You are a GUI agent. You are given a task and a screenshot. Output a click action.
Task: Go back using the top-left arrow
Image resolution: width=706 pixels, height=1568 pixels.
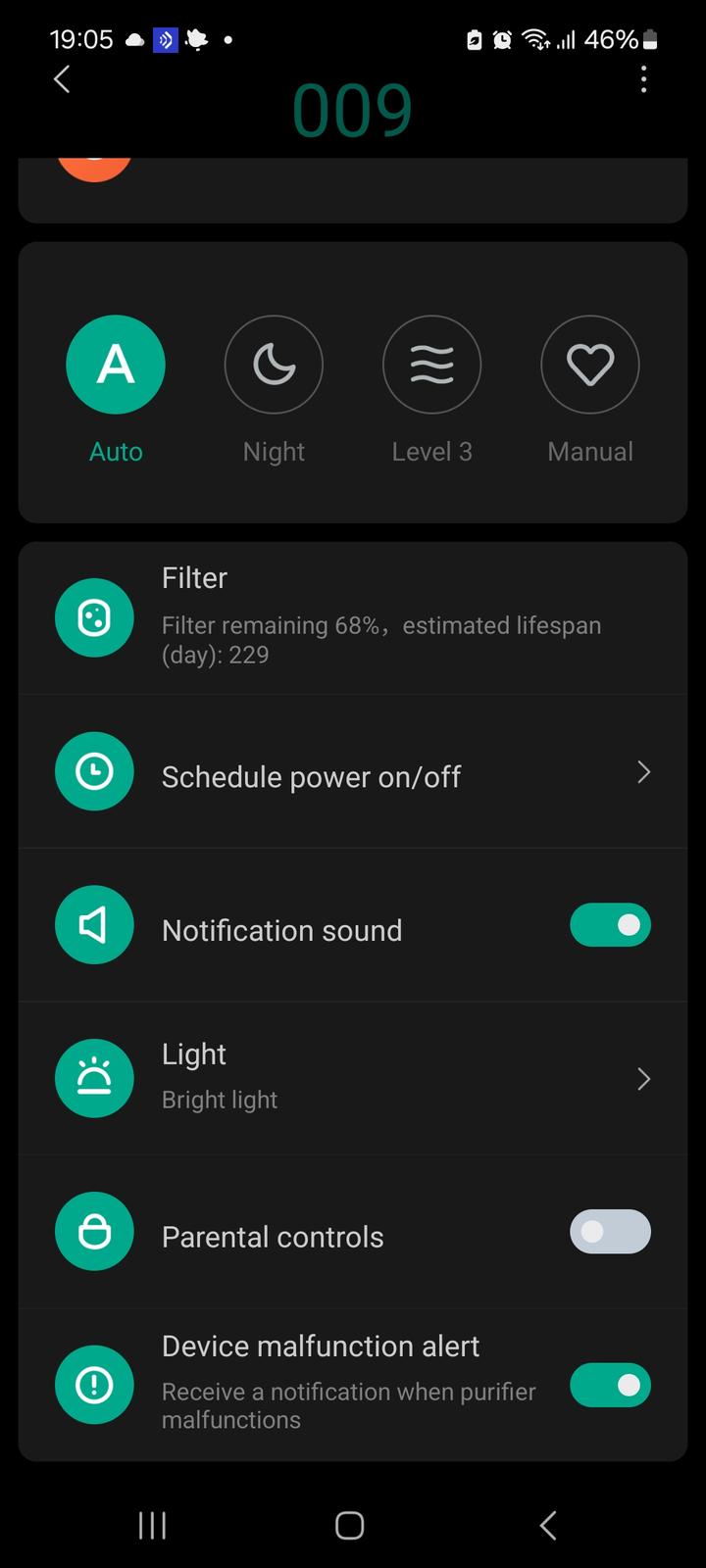[62, 79]
